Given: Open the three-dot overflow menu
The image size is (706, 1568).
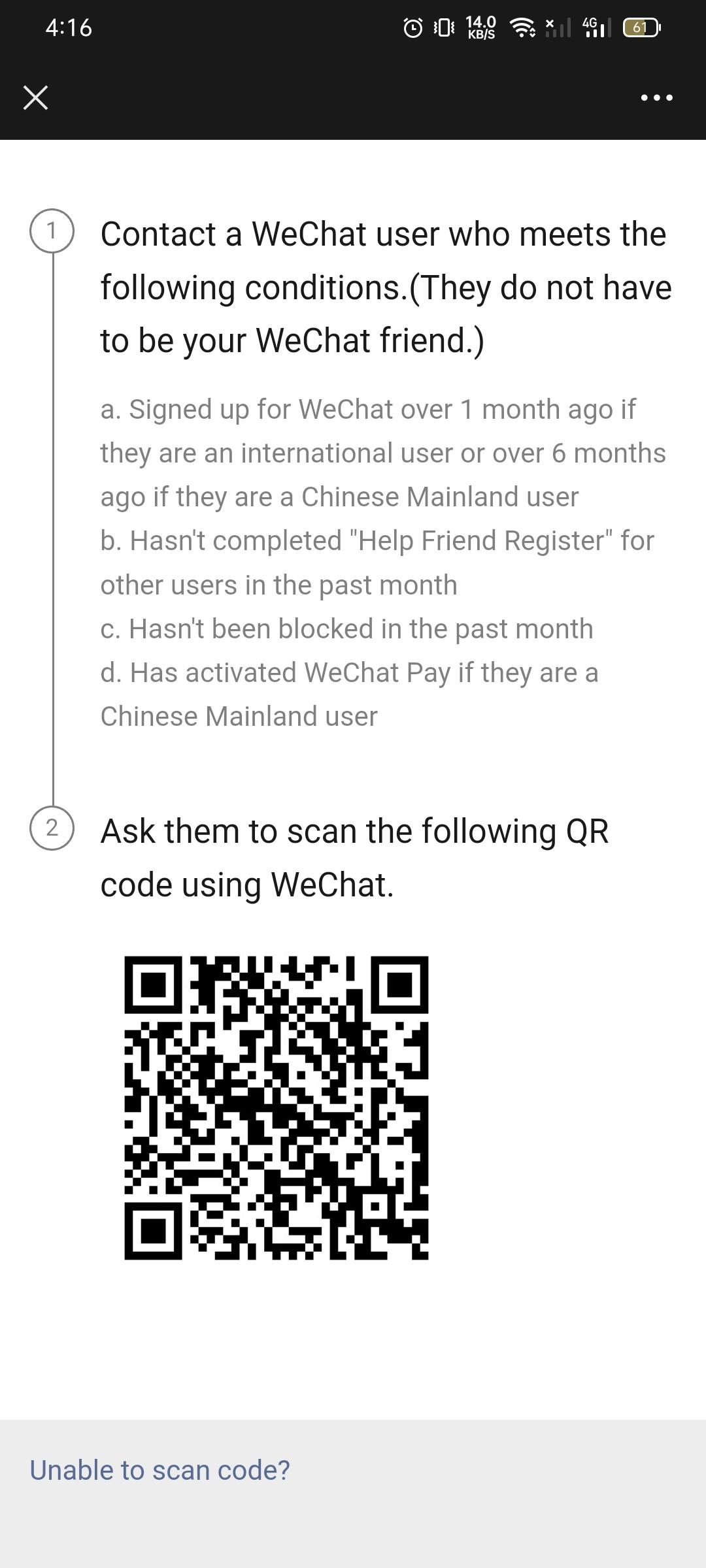Looking at the screenshot, I should (x=656, y=98).
